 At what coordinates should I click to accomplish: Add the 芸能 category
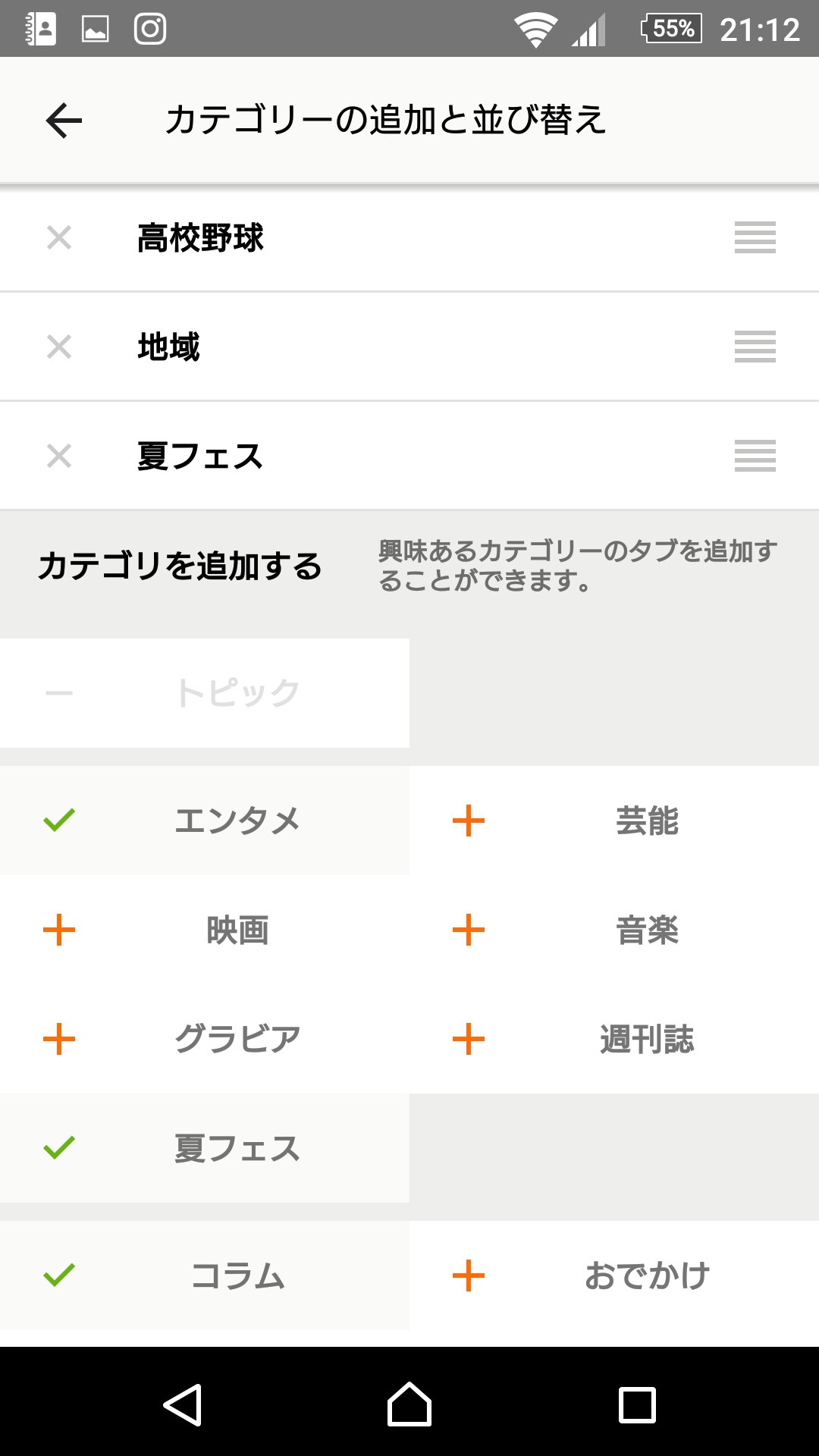(x=469, y=821)
